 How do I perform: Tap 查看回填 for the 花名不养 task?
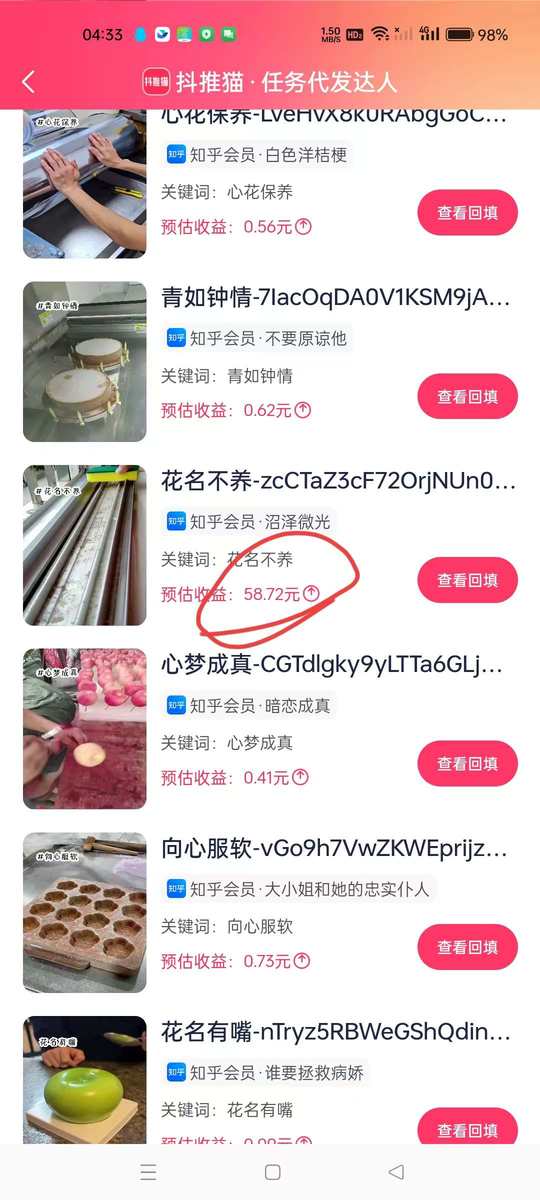468,580
